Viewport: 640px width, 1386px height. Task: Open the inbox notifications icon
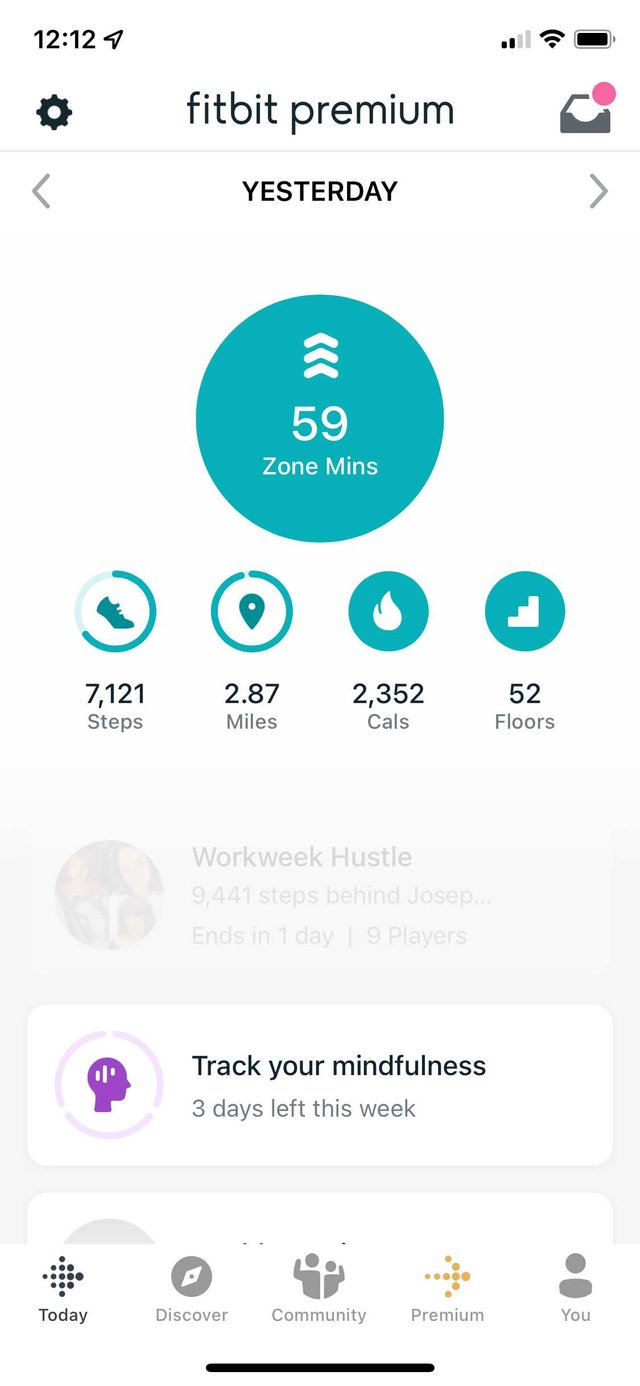click(587, 109)
